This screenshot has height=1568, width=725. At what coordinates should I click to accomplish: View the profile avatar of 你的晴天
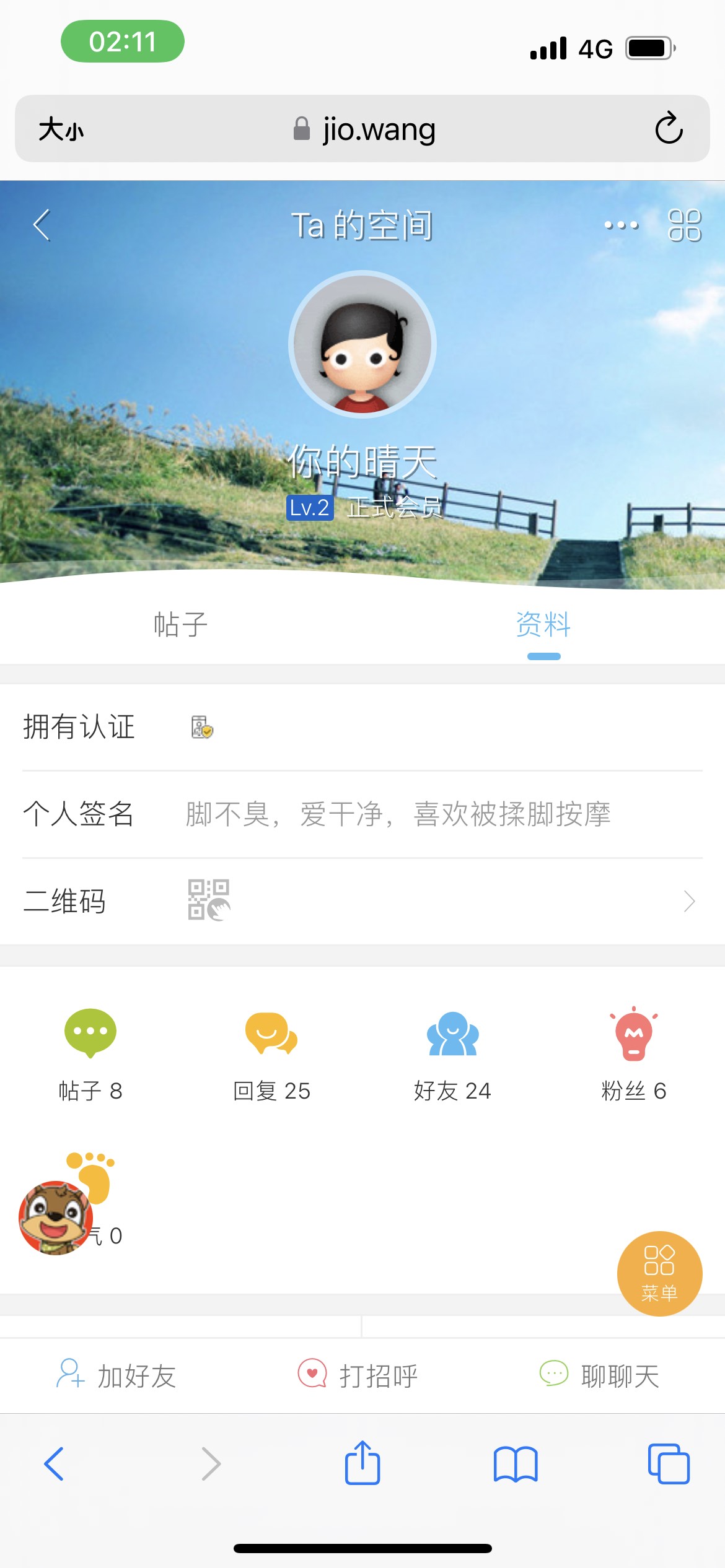(x=362, y=344)
